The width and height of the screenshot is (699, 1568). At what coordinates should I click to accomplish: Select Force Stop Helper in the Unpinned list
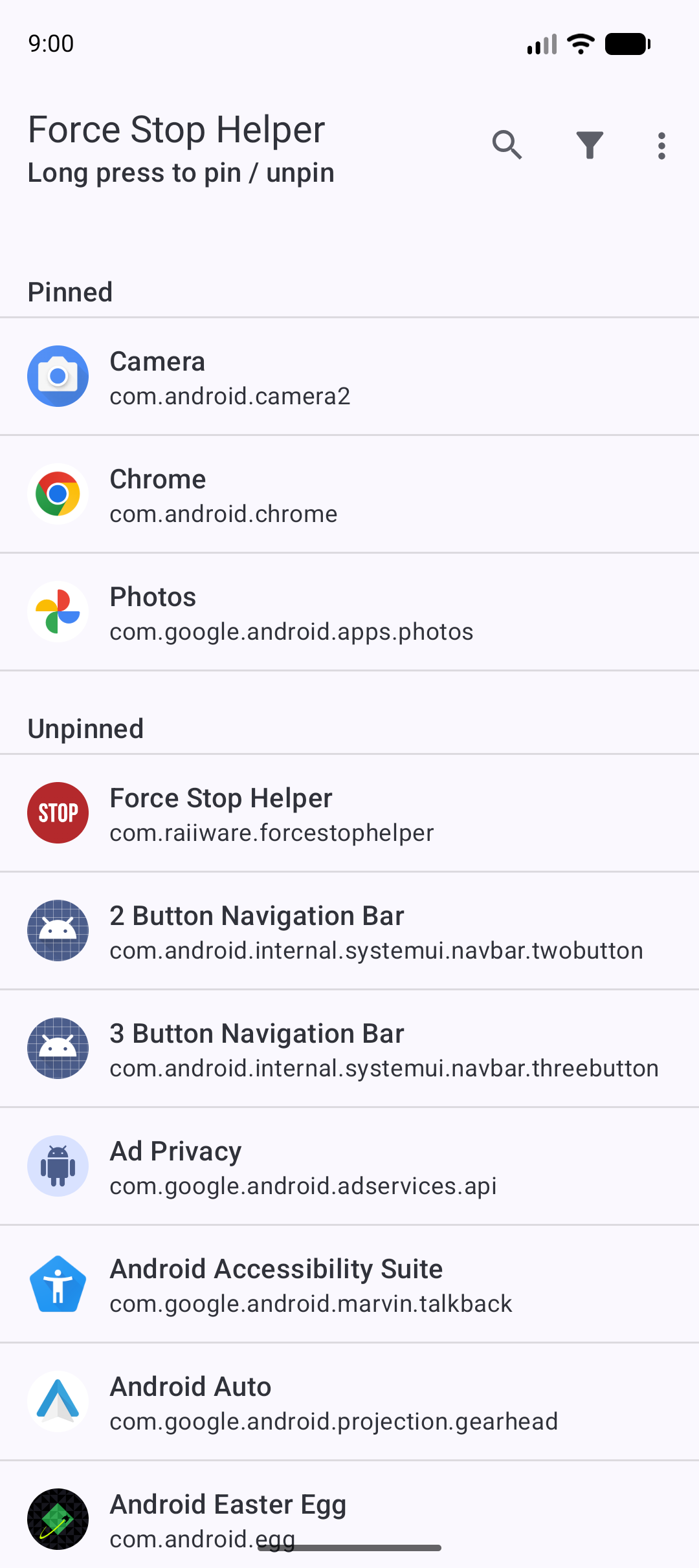click(349, 814)
